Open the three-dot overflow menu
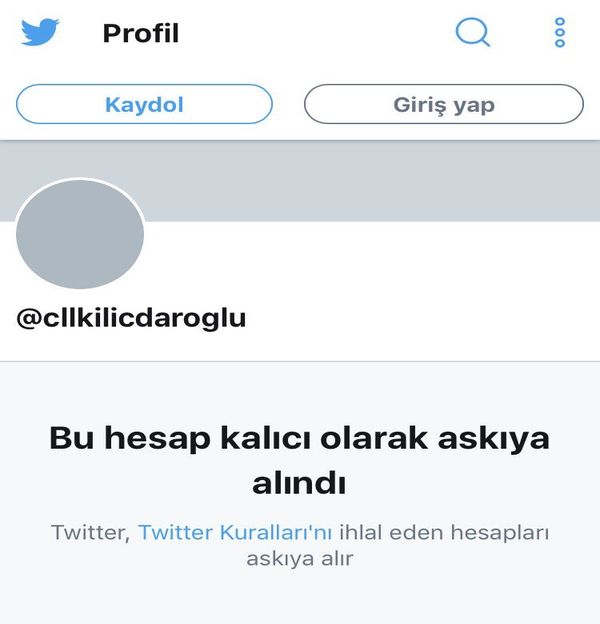Viewport: 600px width, 624px height. pyautogui.click(x=560, y=32)
